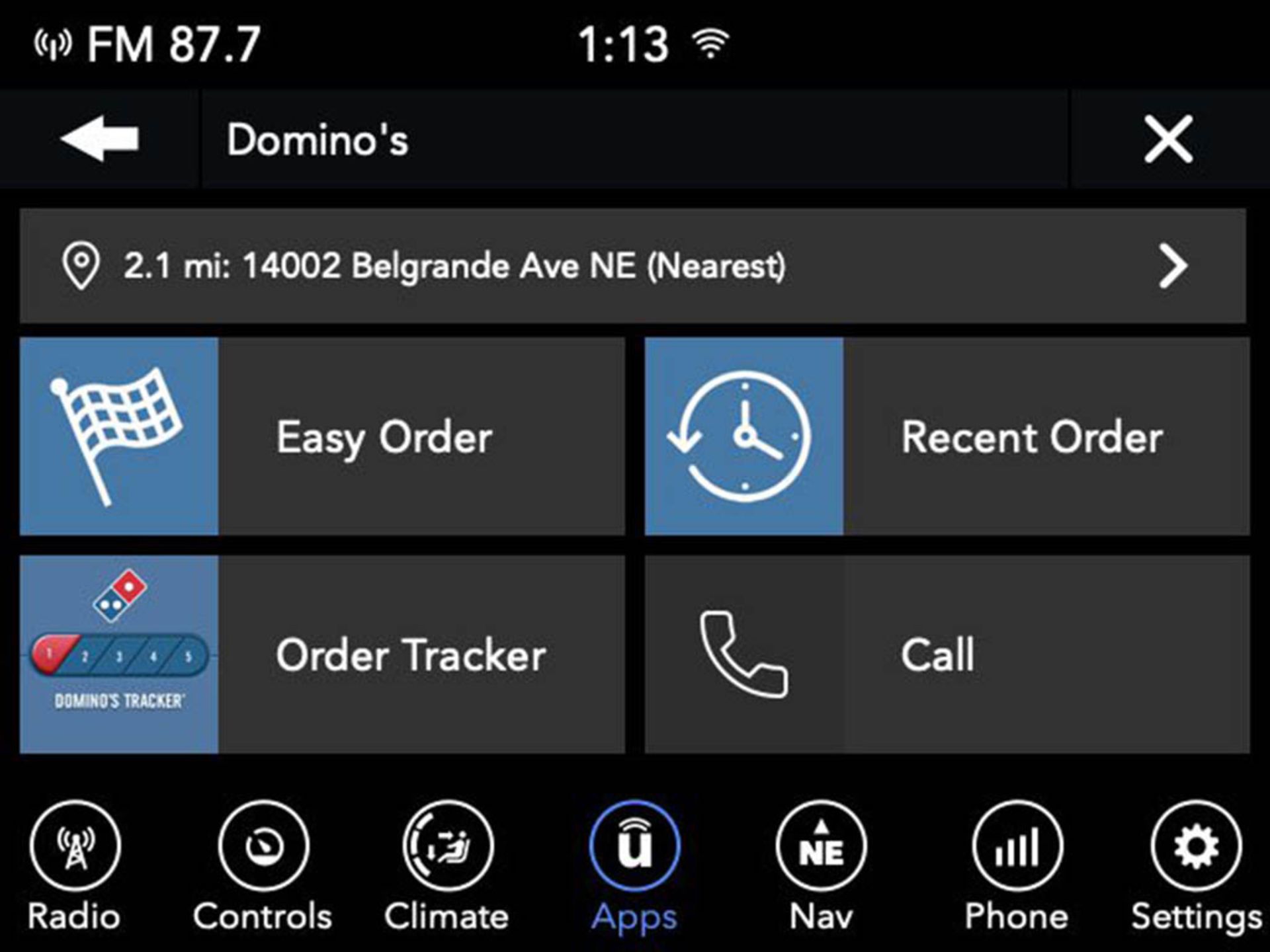The image size is (1270, 952).
Task: Call the Domino's store
Action: 947,654
